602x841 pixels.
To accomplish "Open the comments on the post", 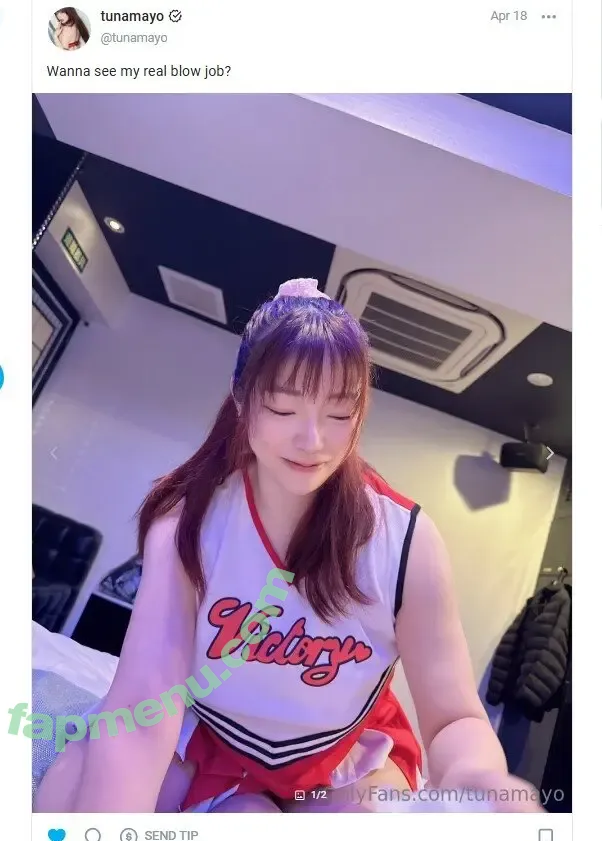I will (x=93, y=834).
